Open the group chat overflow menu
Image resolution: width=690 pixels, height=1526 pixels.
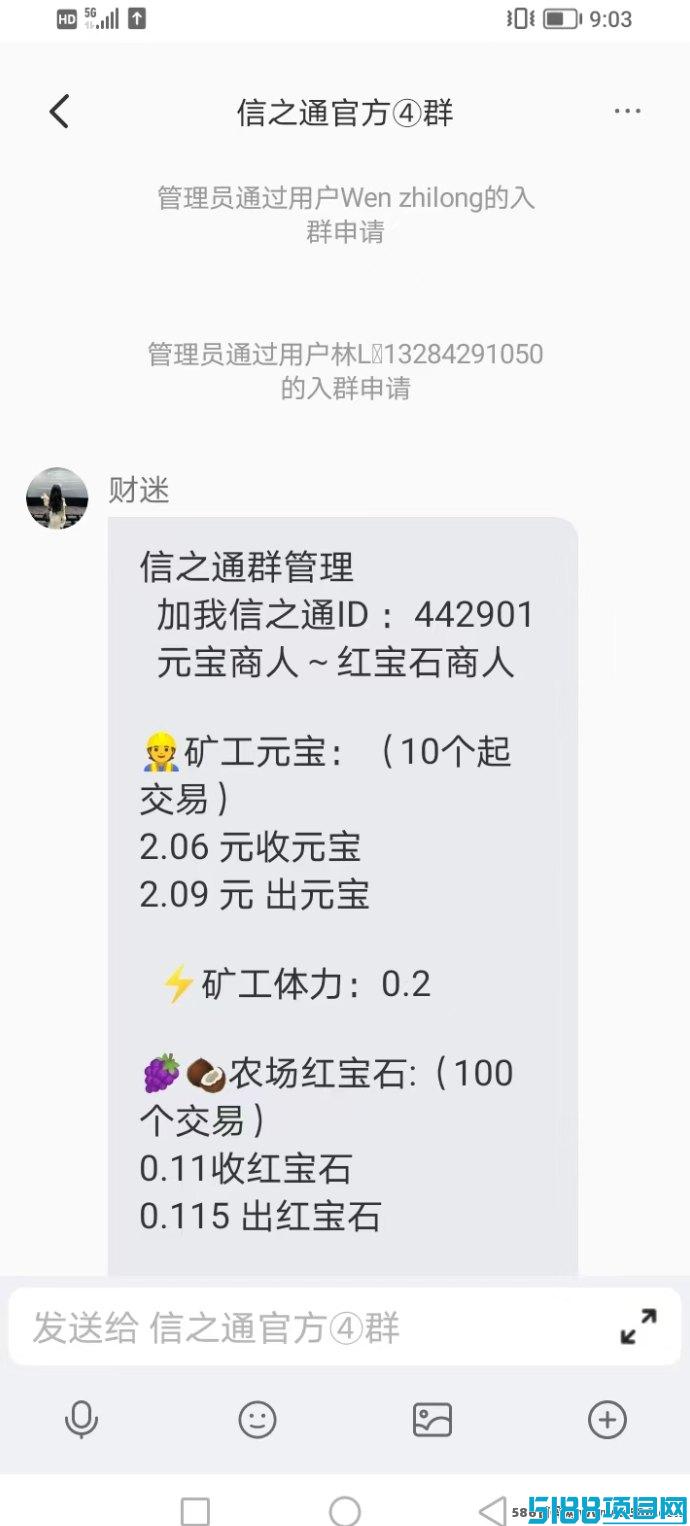point(627,111)
